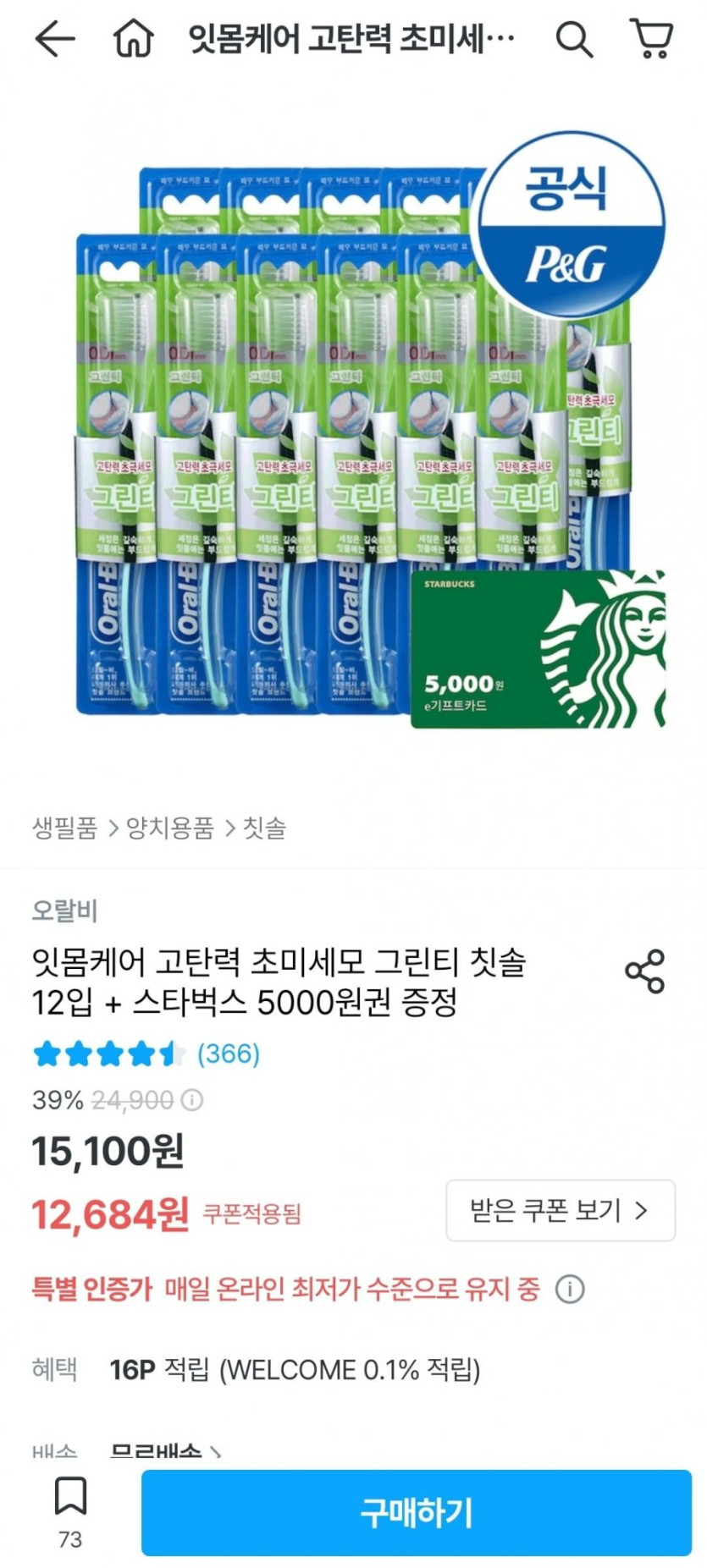Share this product
This screenshot has height=1568, width=707.
tap(645, 971)
